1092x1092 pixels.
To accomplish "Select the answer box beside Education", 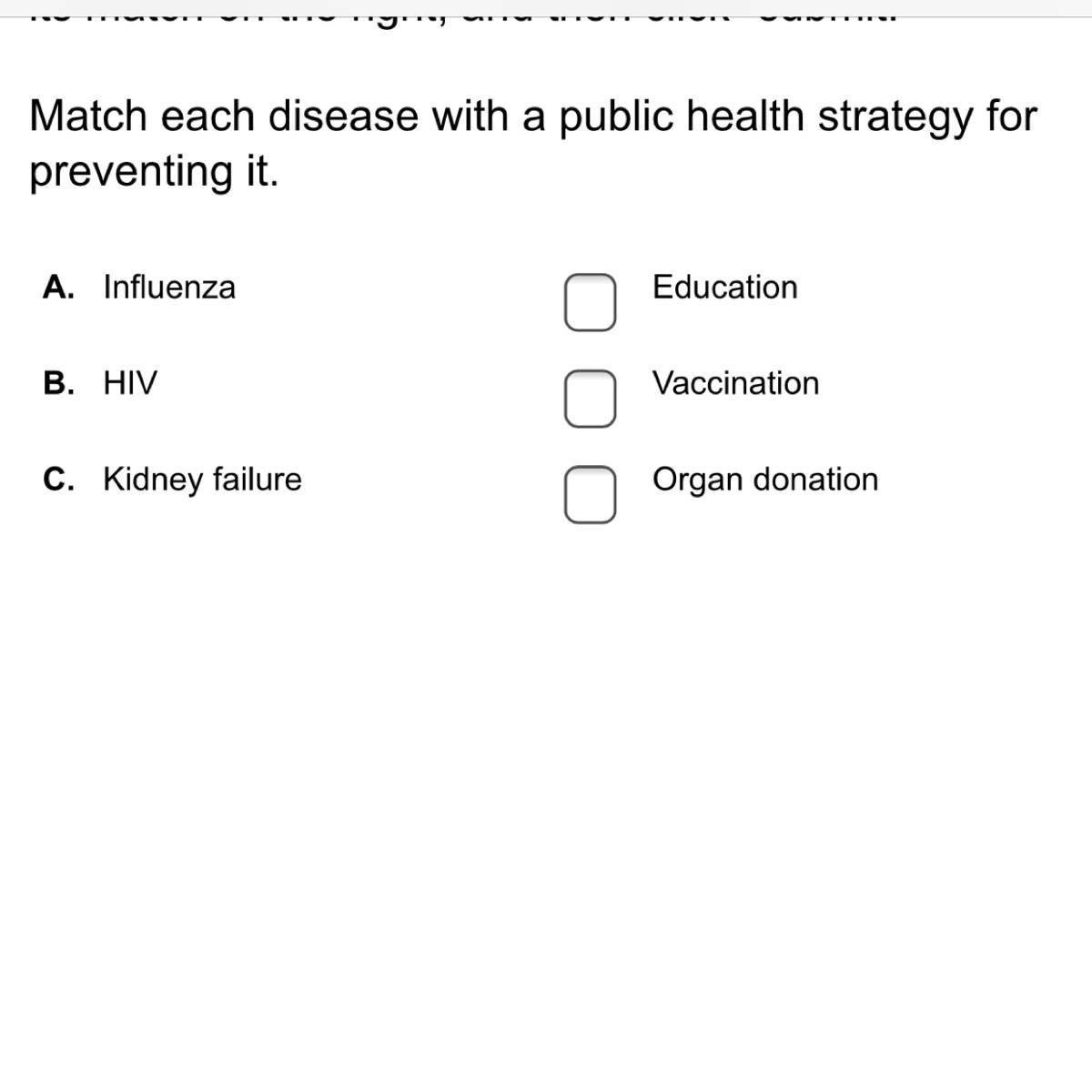I will coord(589,301).
